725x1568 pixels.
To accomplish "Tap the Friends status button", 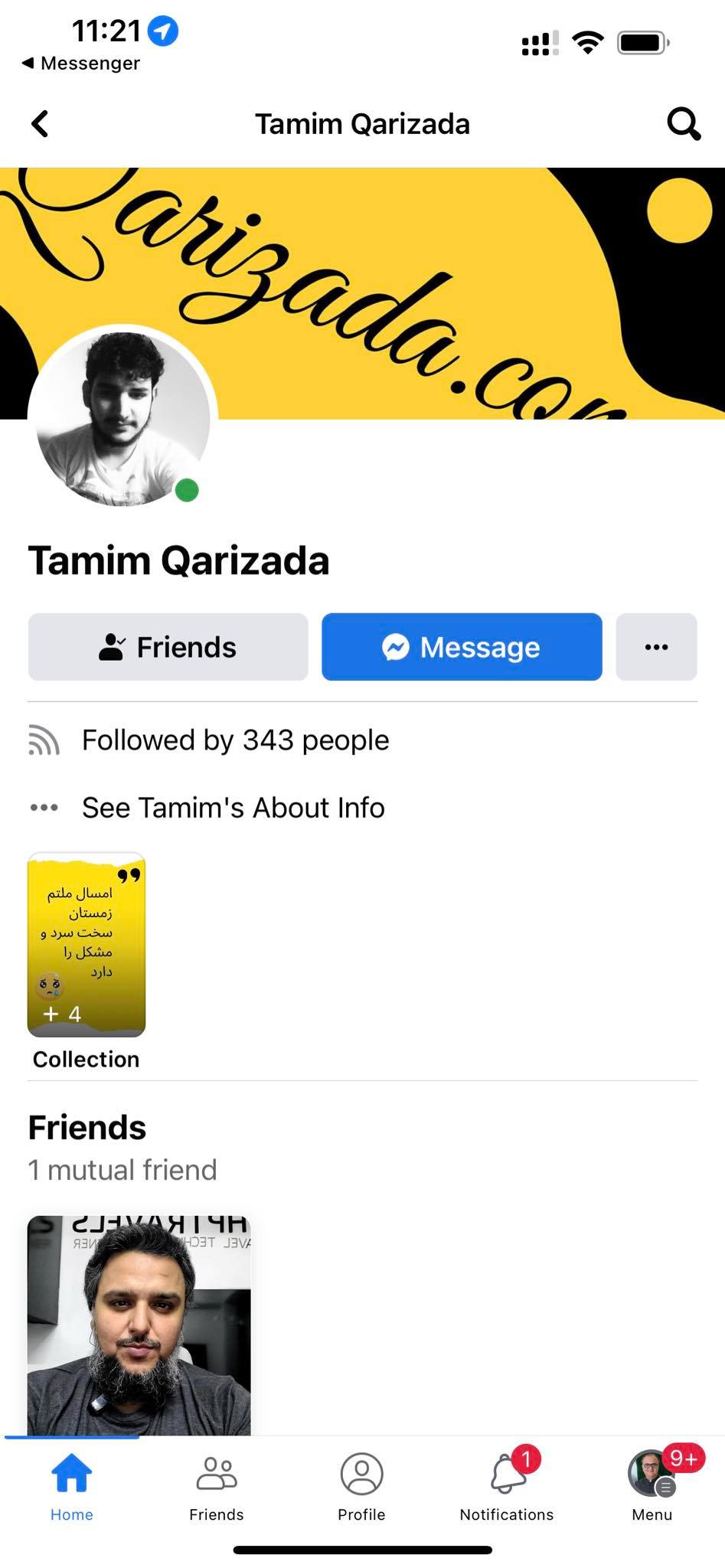I will (x=168, y=647).
